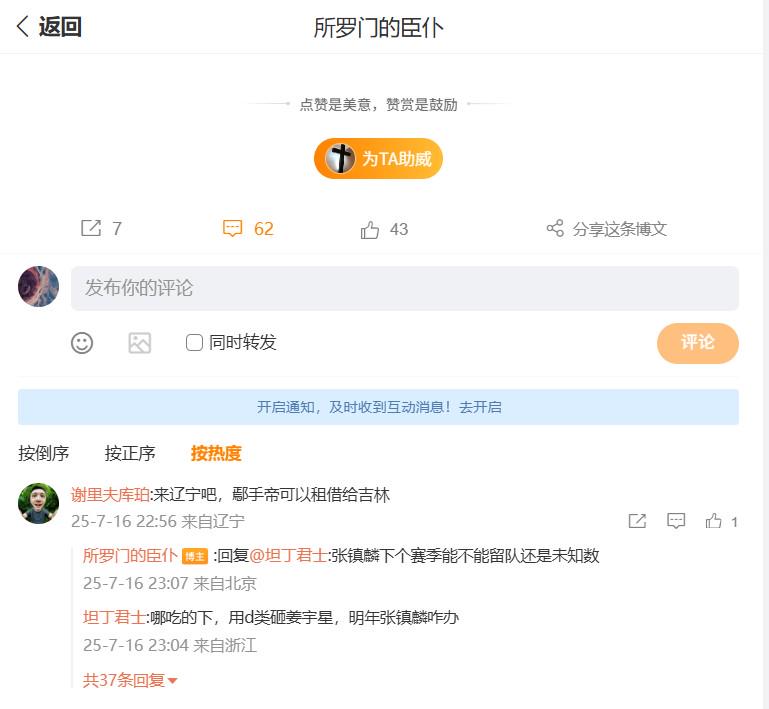Sort comments by 按倒序
This screenshot has width=769, height=709.
coord(43,453)
